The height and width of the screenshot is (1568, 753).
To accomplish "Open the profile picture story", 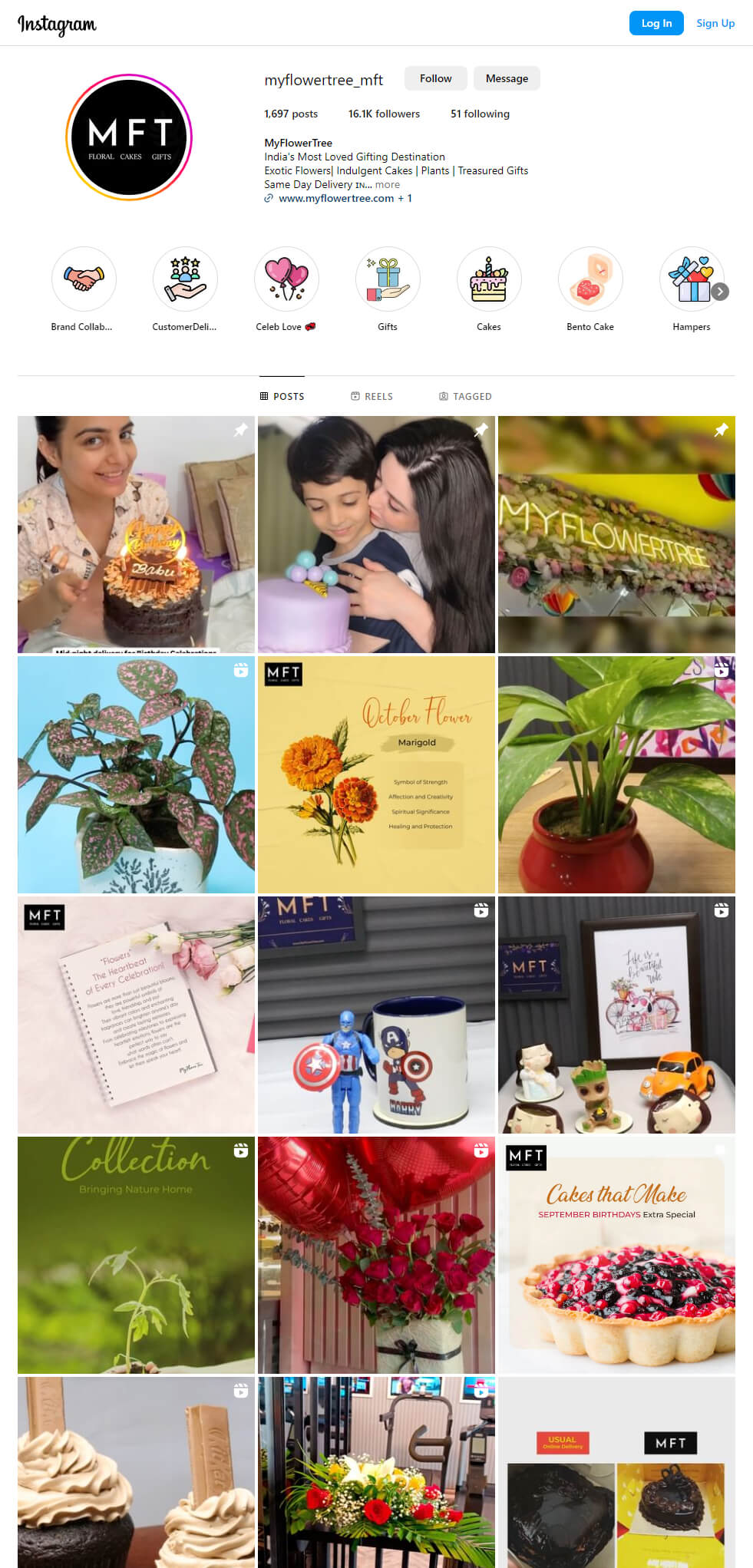I will [129, 137].
